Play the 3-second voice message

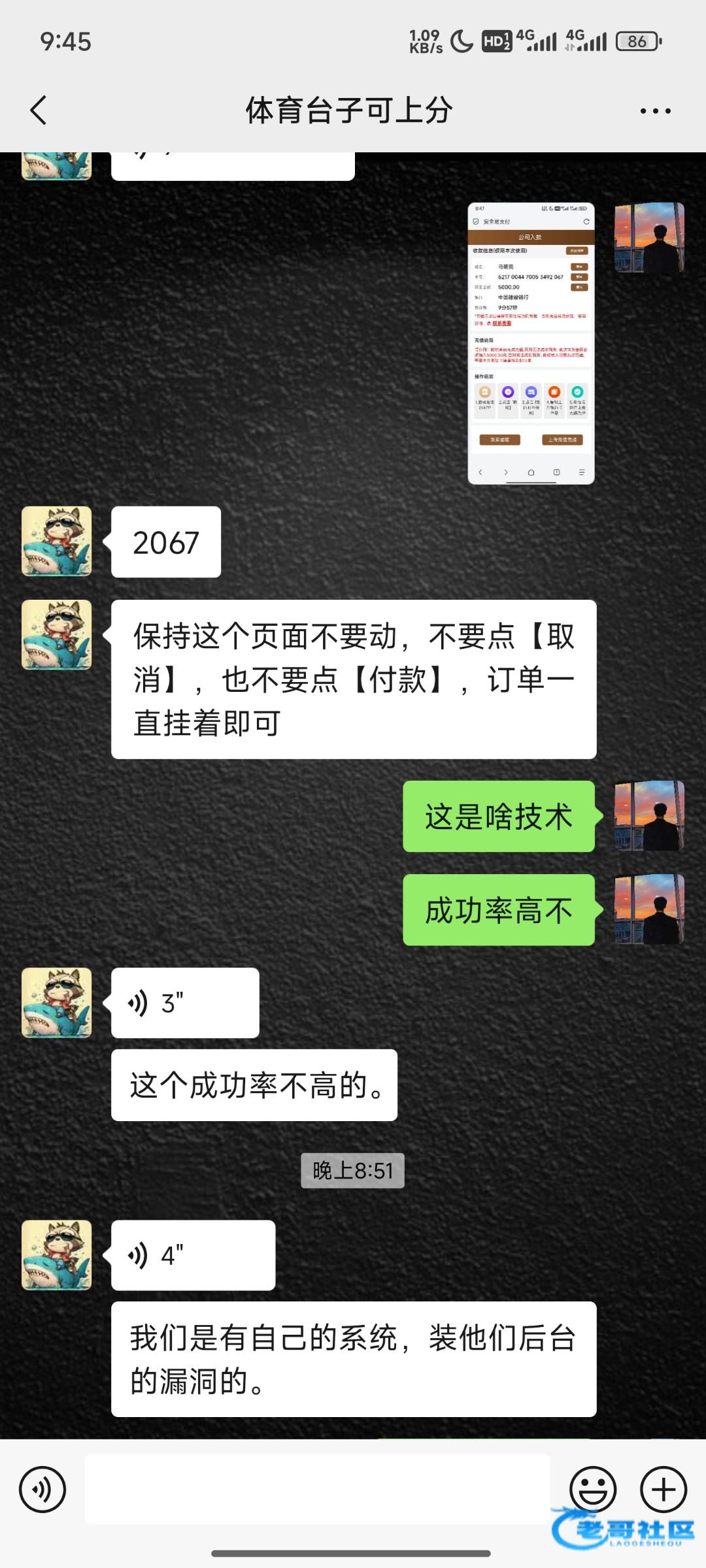185,1003
